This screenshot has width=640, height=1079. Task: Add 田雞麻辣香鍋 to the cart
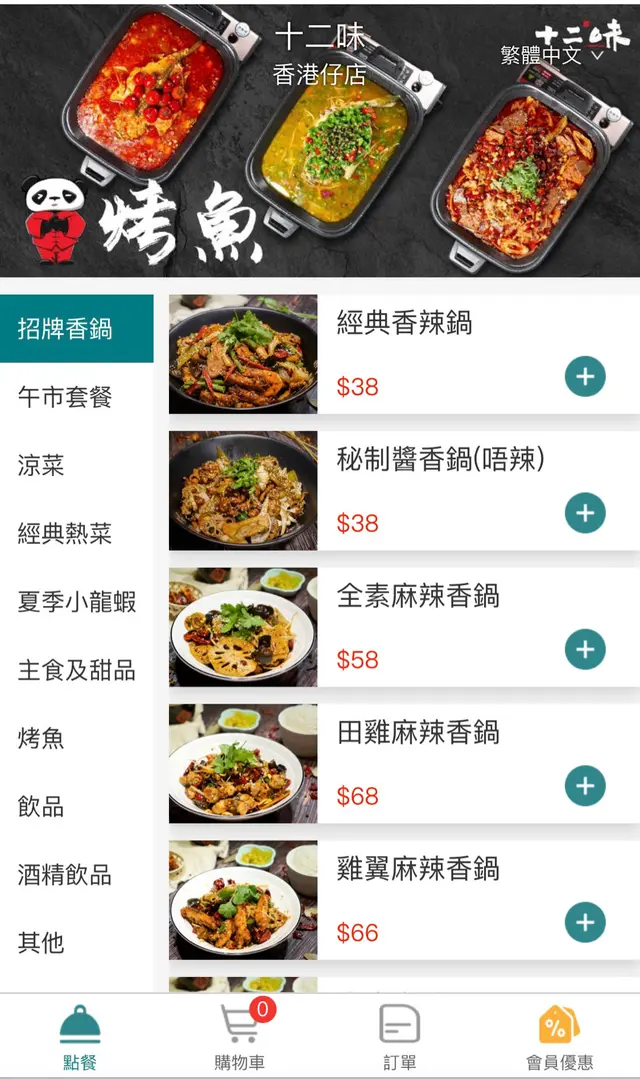[585, 786]
